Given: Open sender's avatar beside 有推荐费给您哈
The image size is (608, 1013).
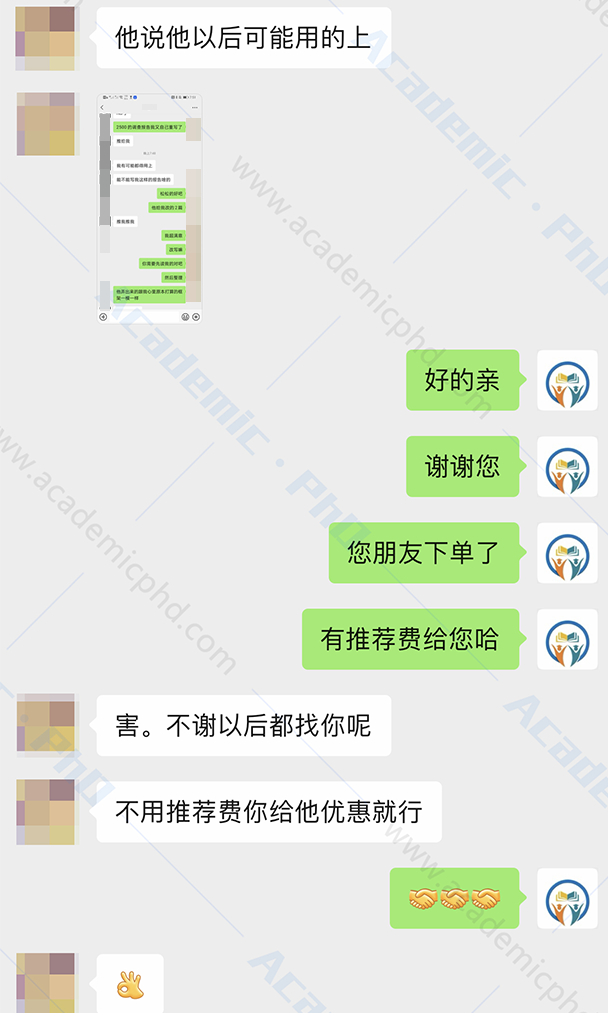Looking at the screenshot, I should 567,639.
